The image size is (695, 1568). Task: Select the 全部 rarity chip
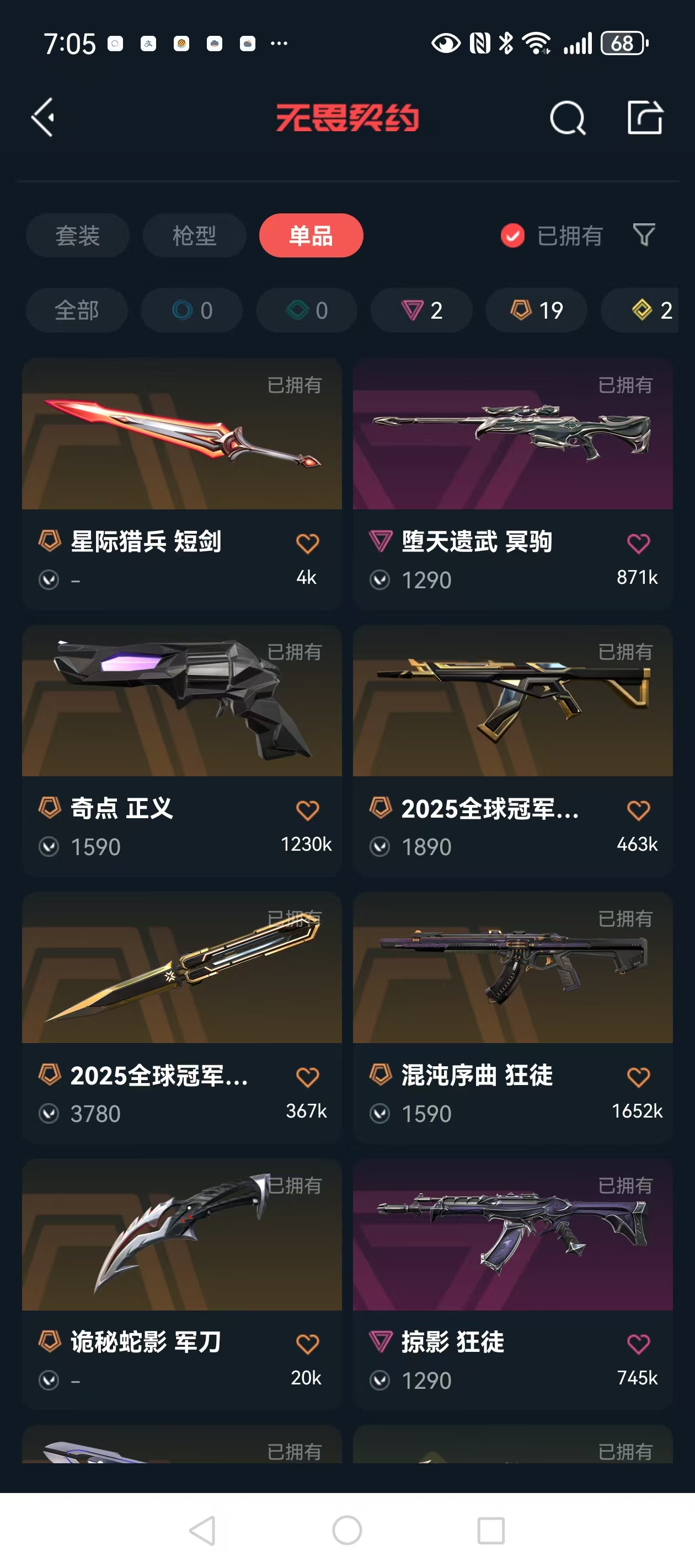coord(77,310)
